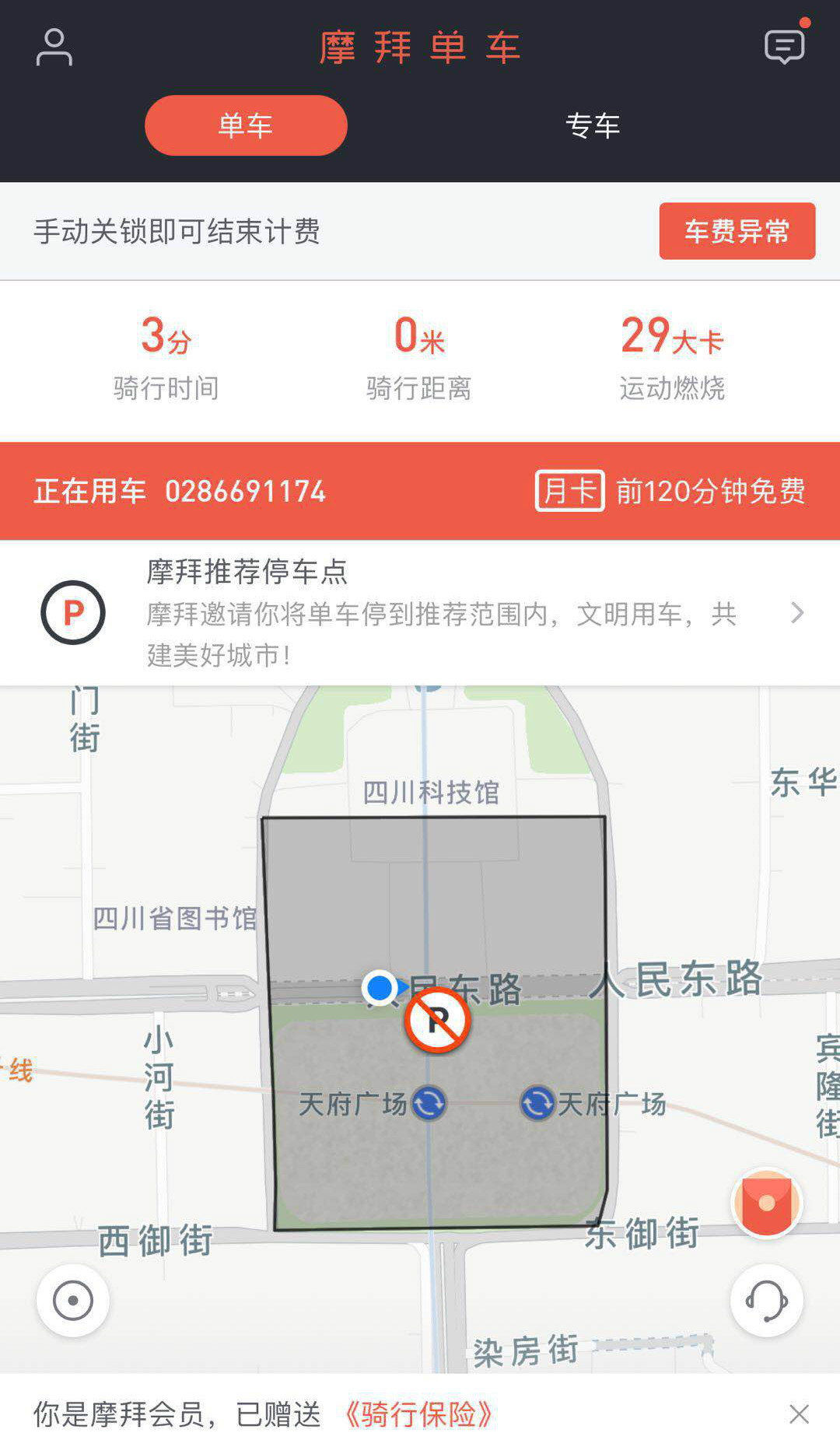Open 摩拜推荐停车点 details
Screen dimensions: 840x1454
point(420,613)
